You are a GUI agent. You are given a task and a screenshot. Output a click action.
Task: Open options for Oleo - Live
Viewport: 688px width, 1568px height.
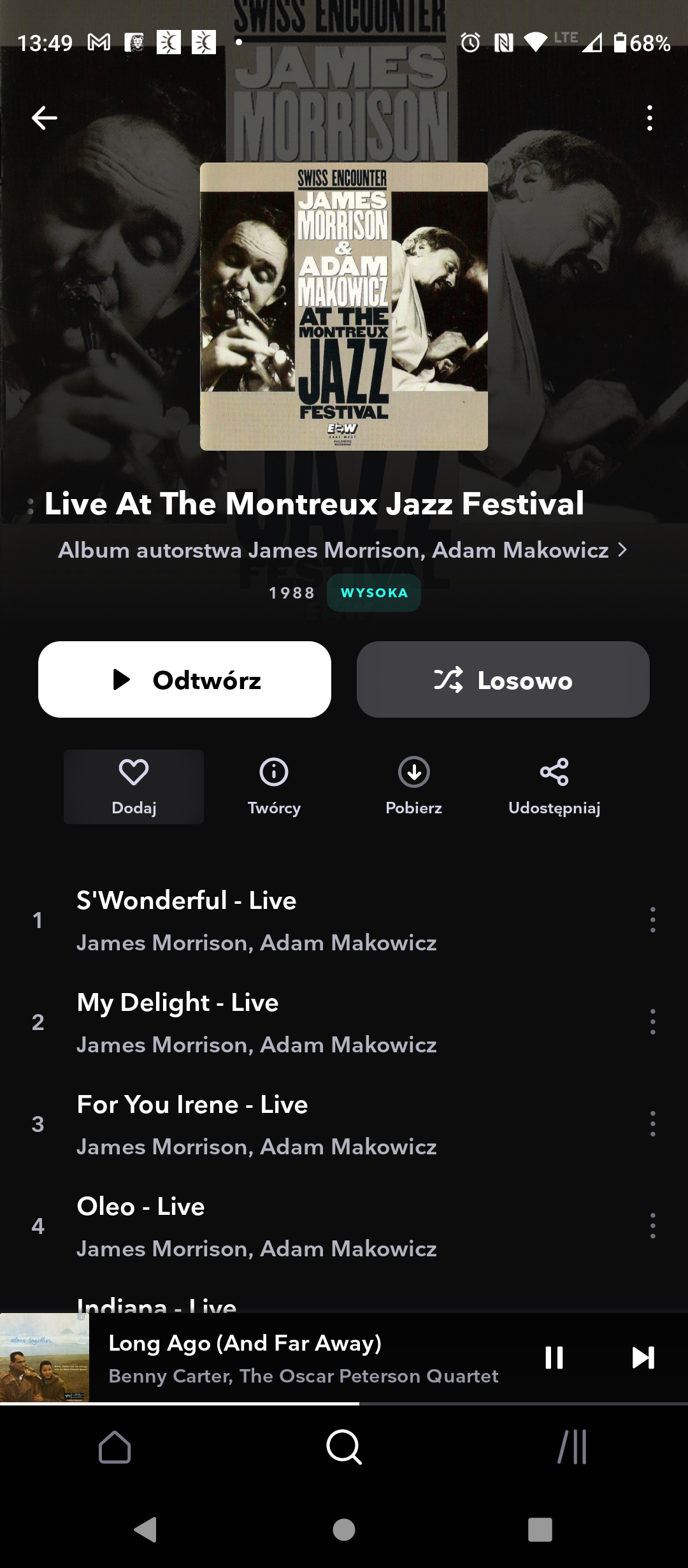[652, 1226]
